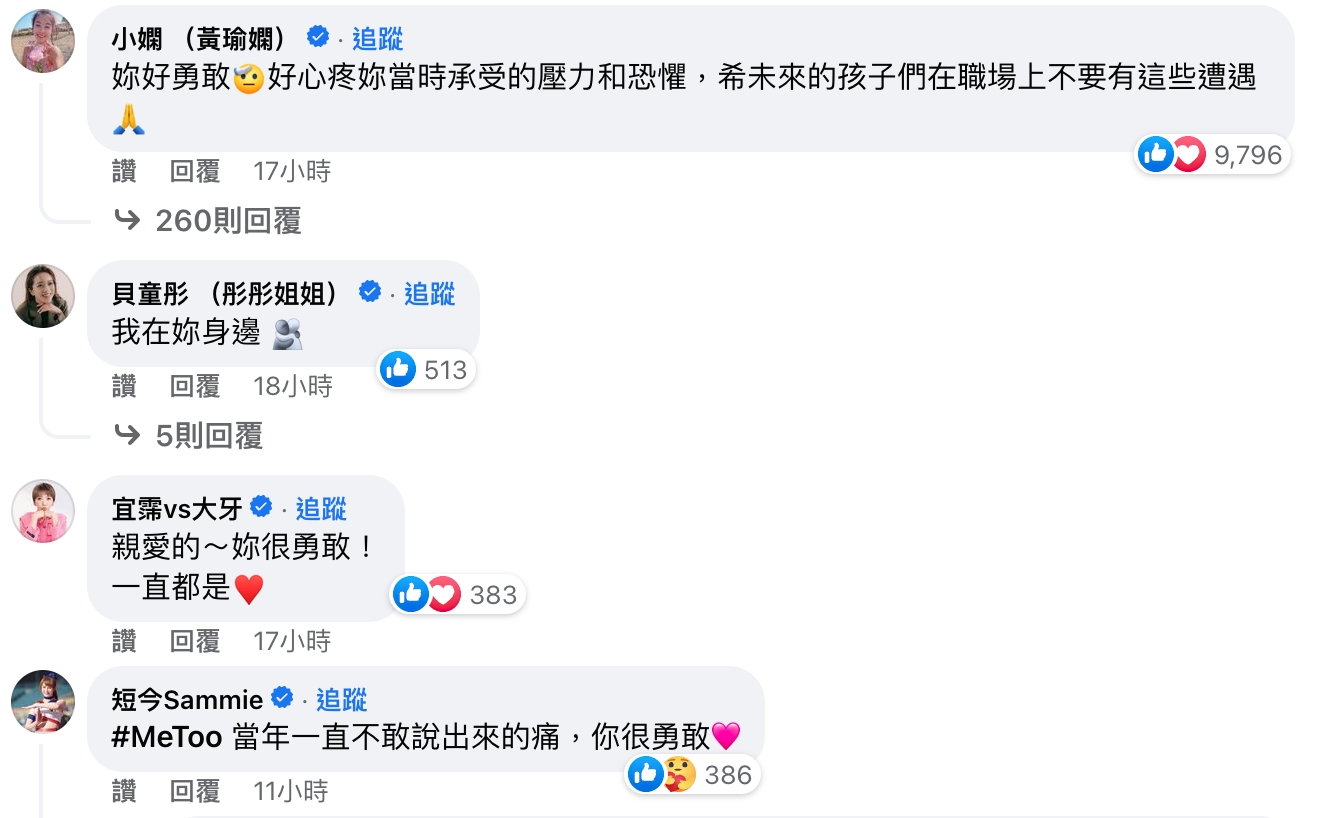This screenshot has height=818, width=1332.
Task: Like 宜霈vs大牙's comment
Action: [x=124, y=641]
